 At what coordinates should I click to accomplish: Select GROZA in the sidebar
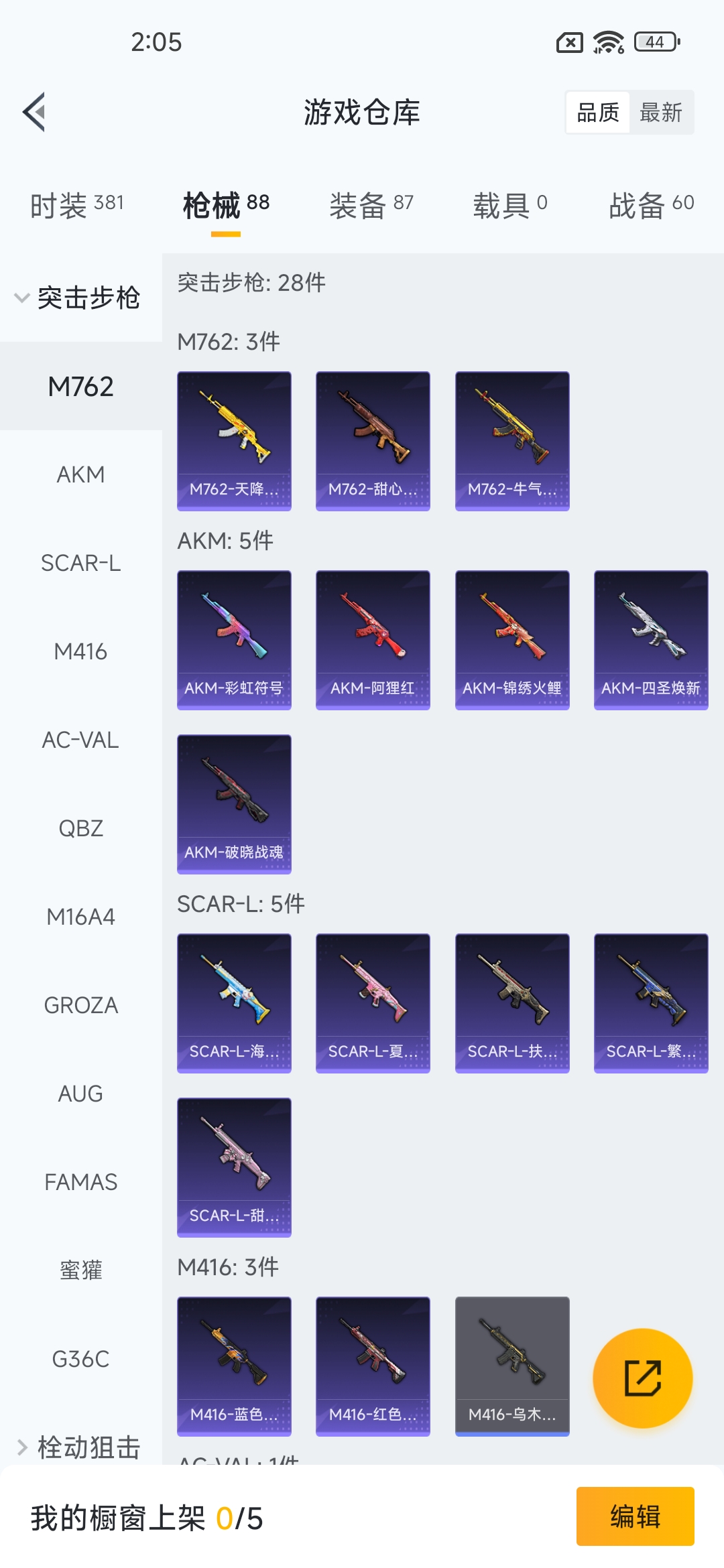[x=80, y=1005]
